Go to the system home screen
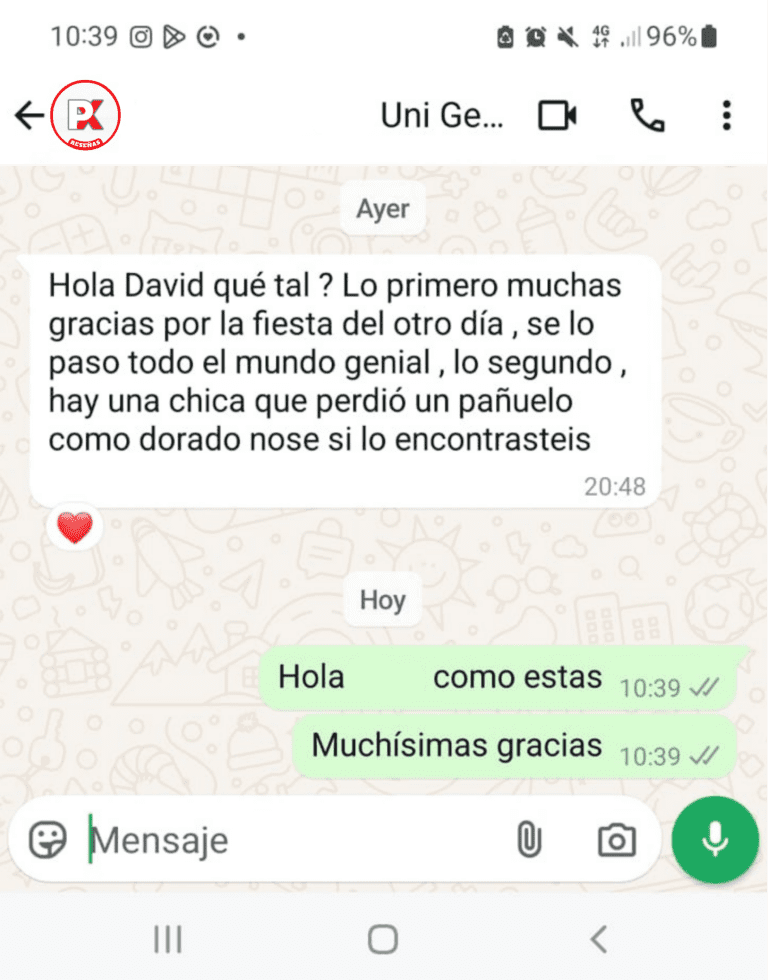Image resolution: width=768 pixels, height=980 pixels. point(383,939)
